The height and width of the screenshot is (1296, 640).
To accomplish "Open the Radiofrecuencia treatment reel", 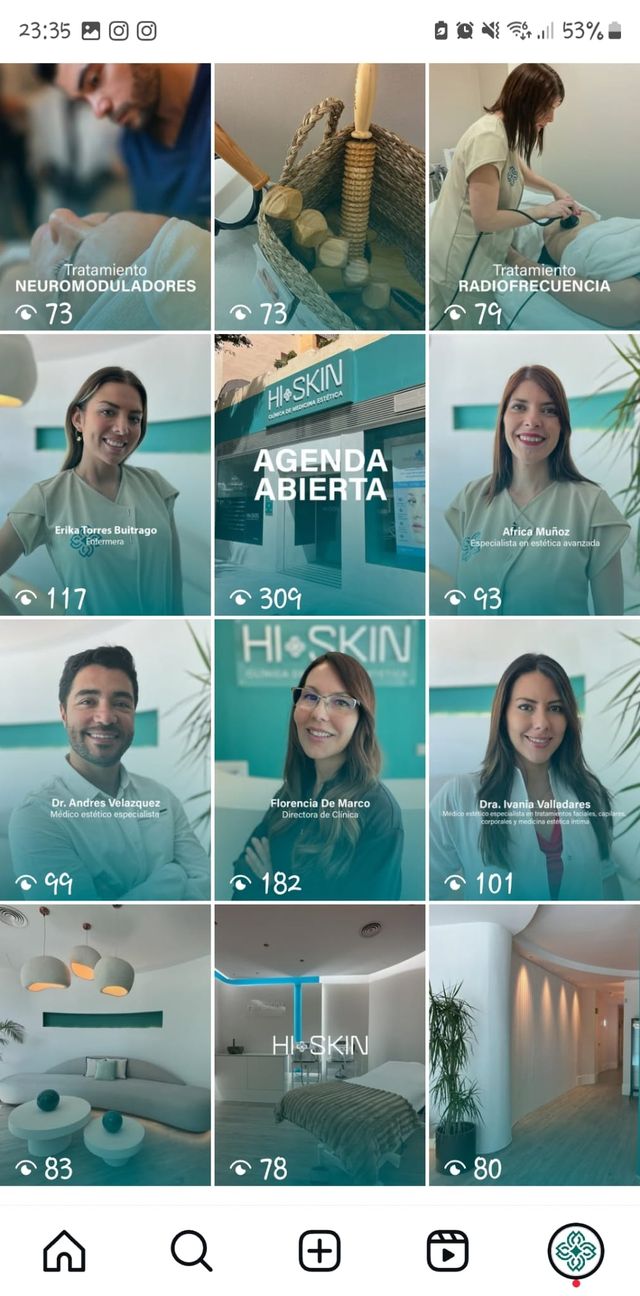I will [534, 197].
